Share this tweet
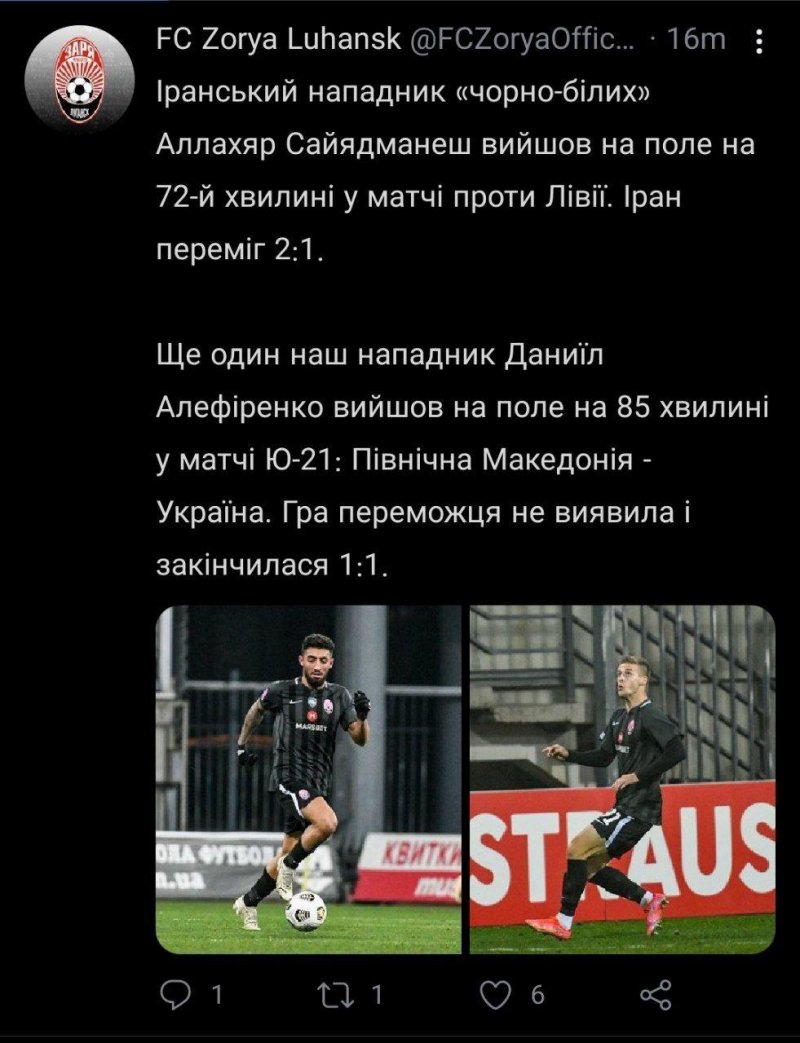The height and width of the screenshot is (1043, 800). (654, 995)
